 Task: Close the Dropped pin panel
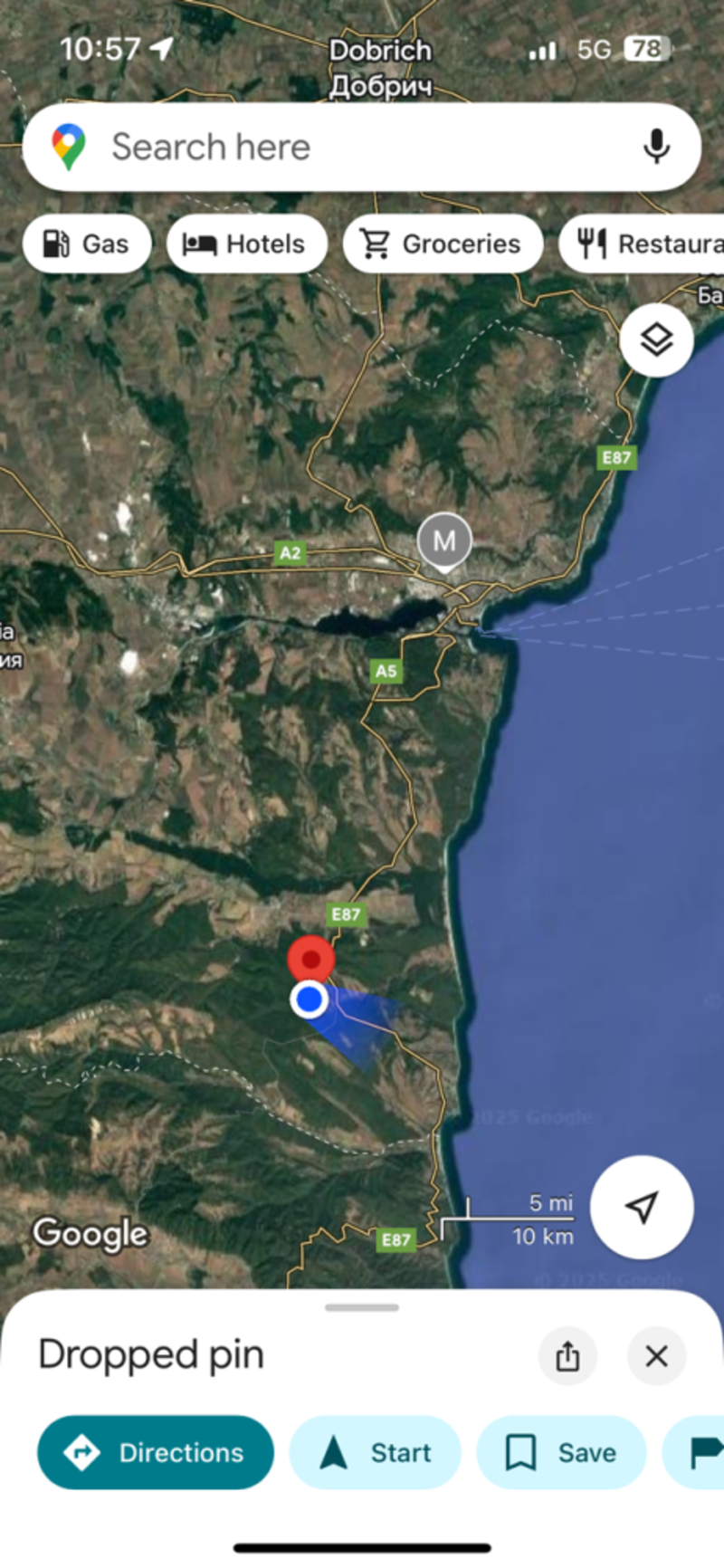click(656, 1356)
